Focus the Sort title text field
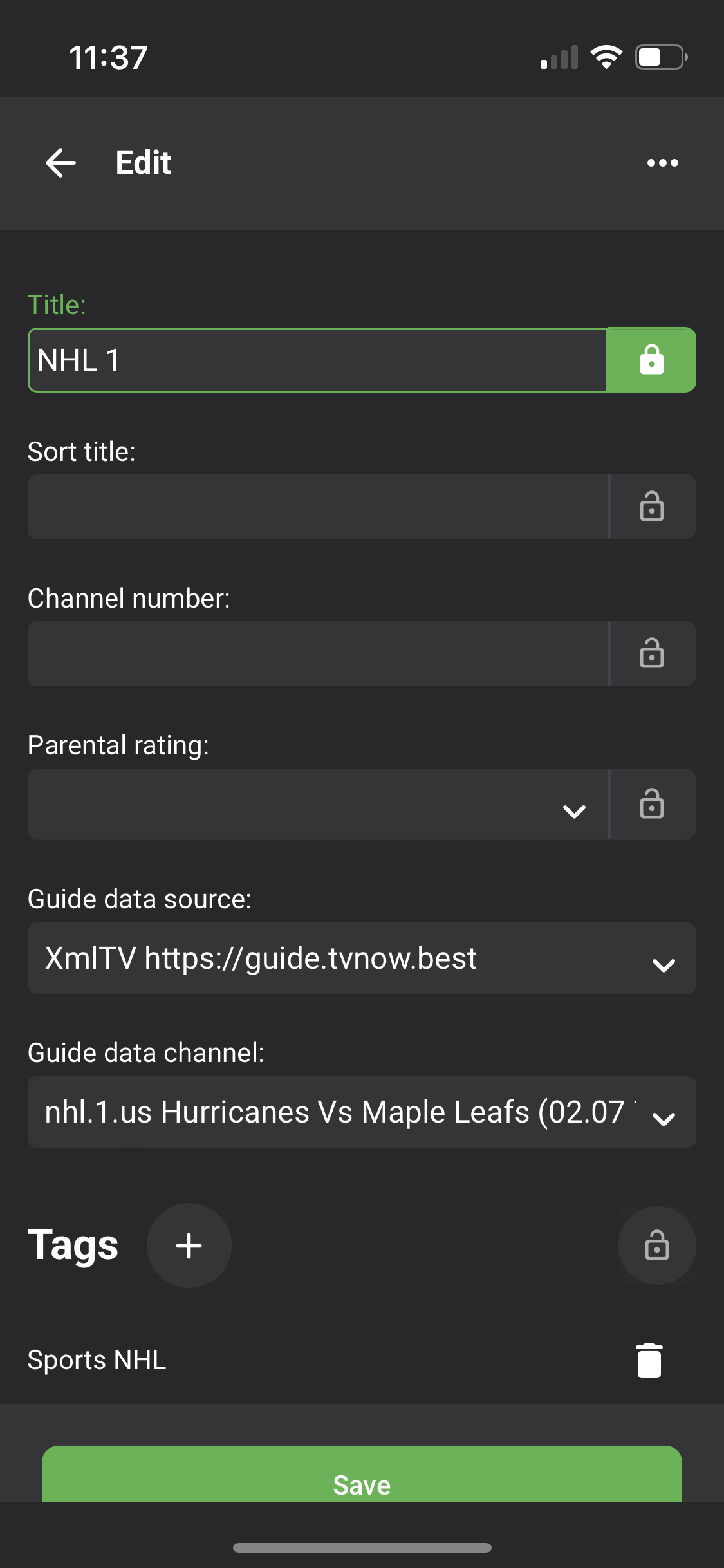724x1568 pixels. click(317, 507)
